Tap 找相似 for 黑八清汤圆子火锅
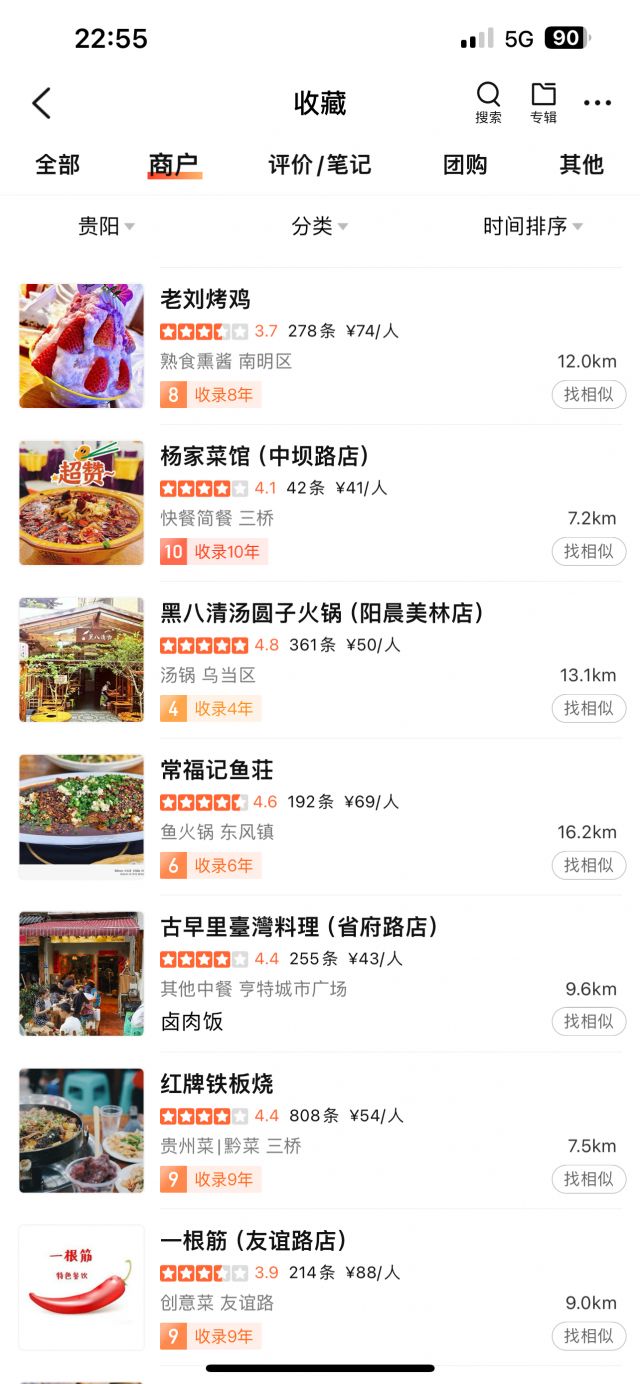 coord(589,708)
